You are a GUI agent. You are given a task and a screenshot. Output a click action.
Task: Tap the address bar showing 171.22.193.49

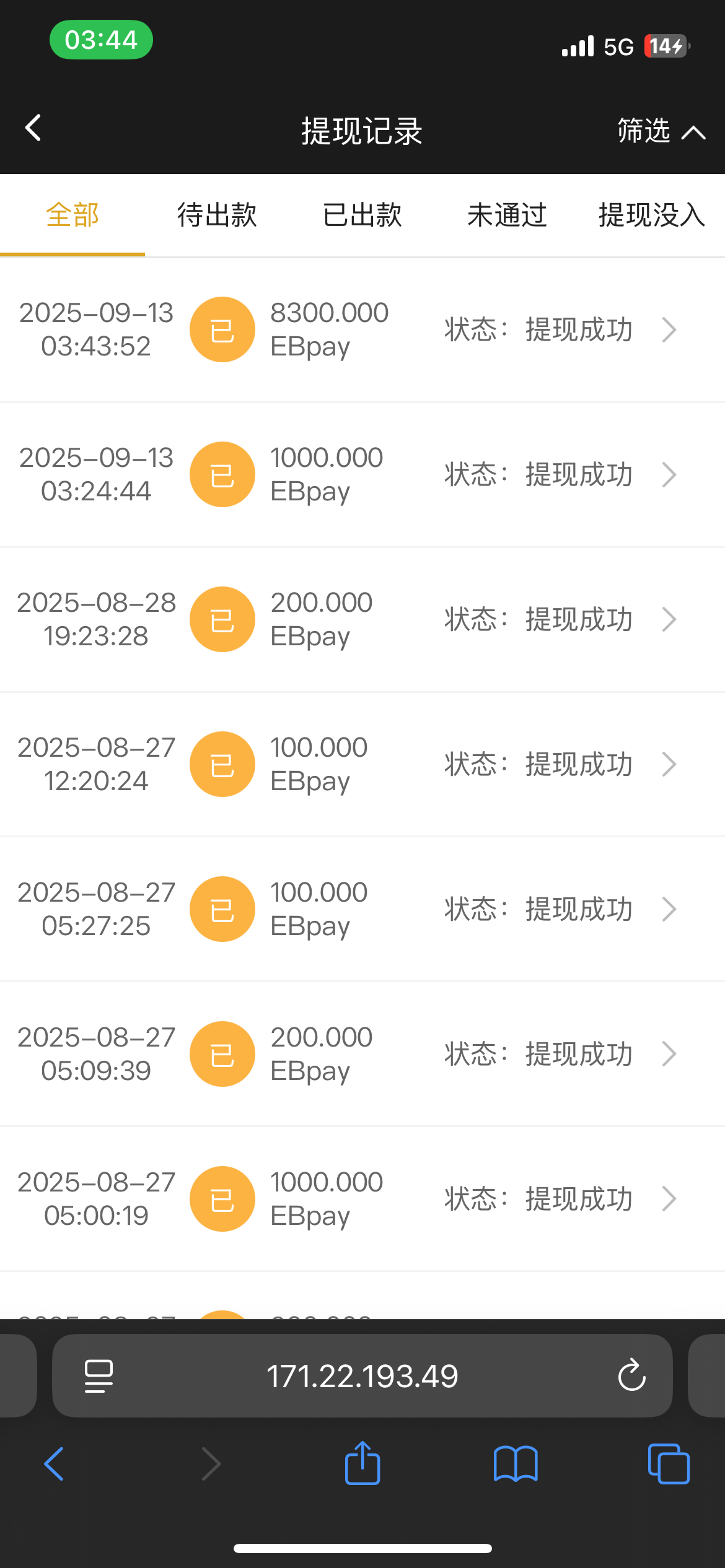[x=362, y=1376]
